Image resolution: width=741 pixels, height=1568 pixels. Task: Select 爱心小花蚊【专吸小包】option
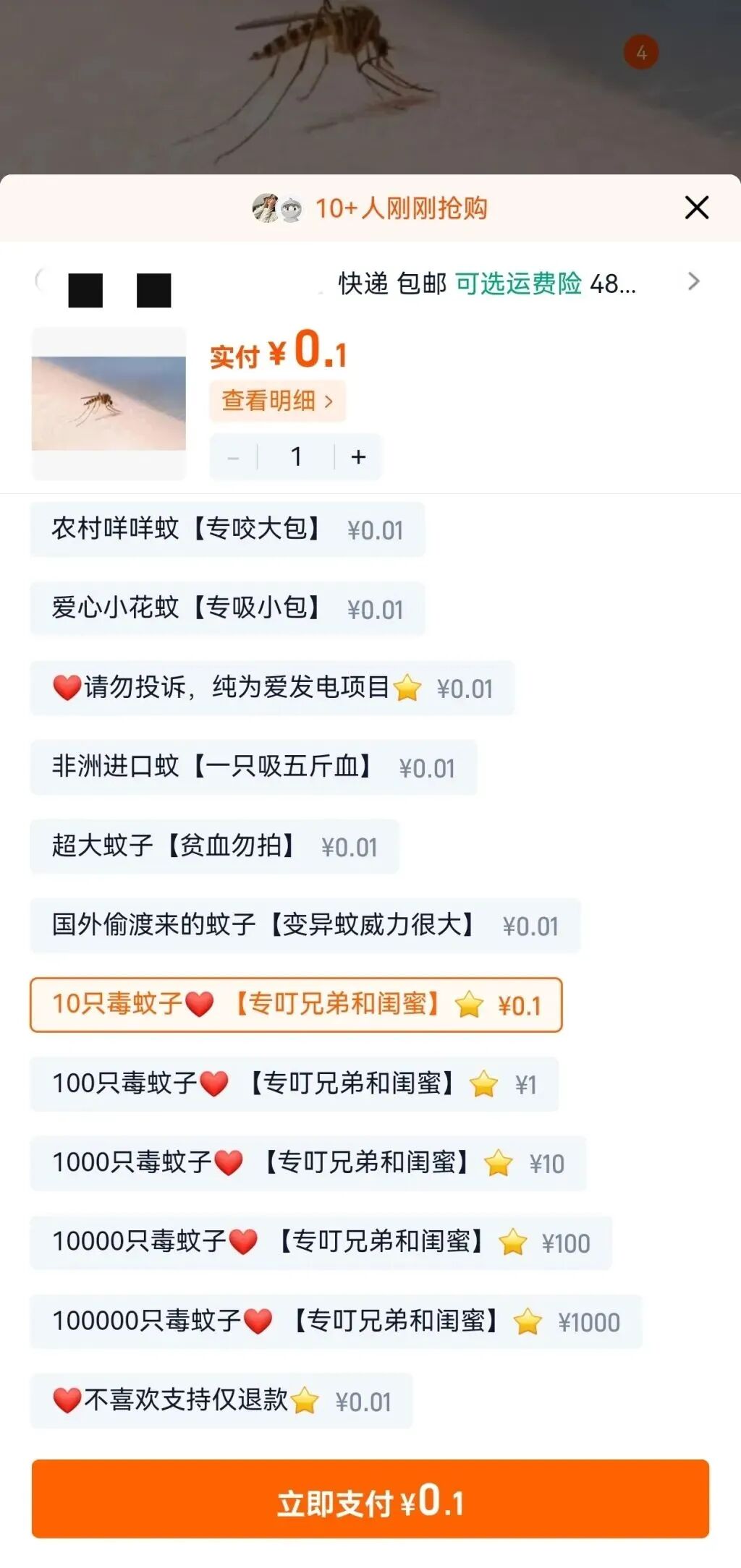(226, 608)
